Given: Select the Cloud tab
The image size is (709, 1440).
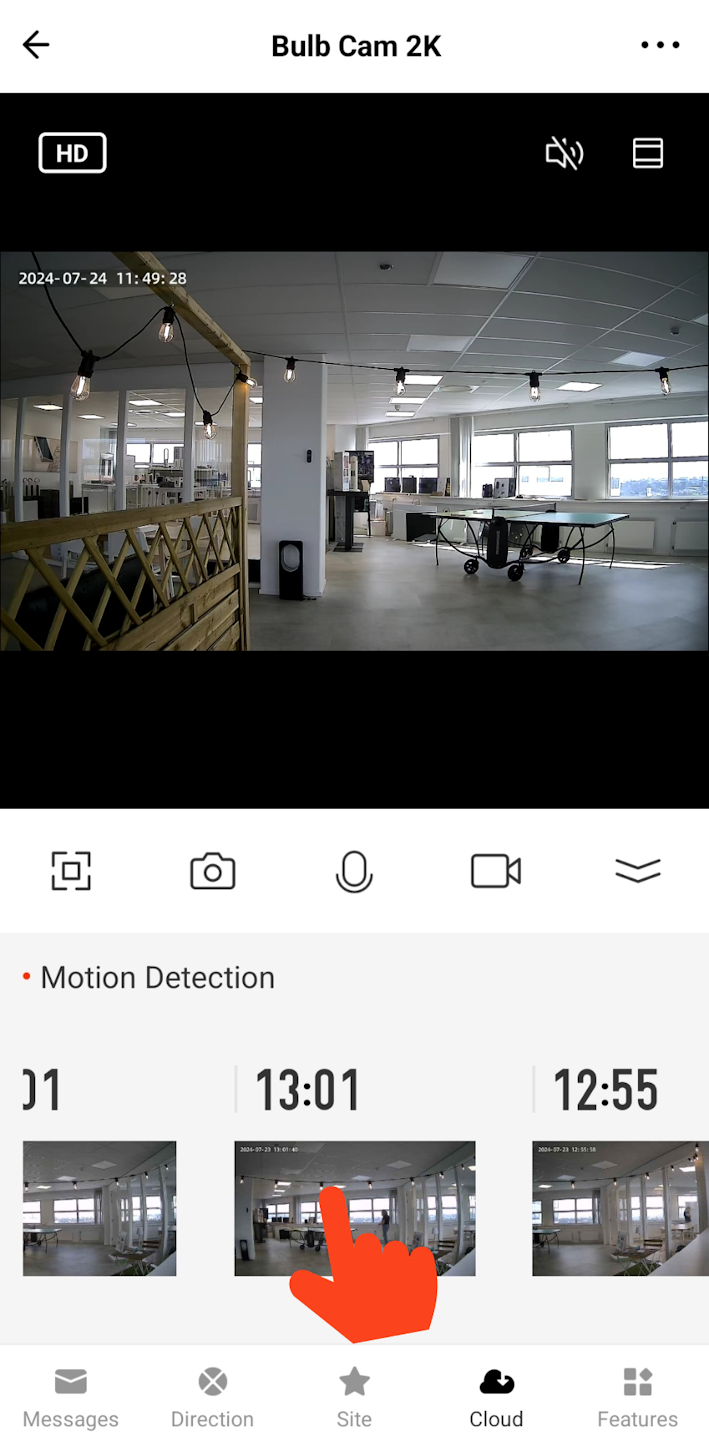Looking at the screenshot, I should pyautogui.click(x=496, y=1398).
